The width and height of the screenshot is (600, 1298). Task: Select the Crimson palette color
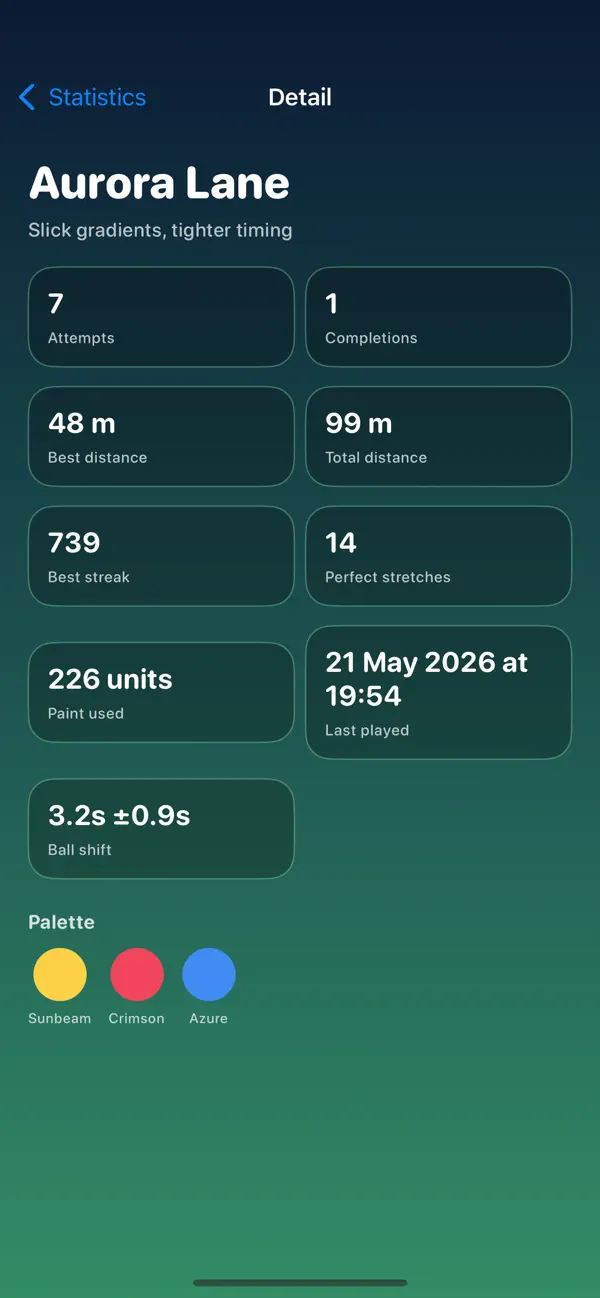(x=137, y=975)
